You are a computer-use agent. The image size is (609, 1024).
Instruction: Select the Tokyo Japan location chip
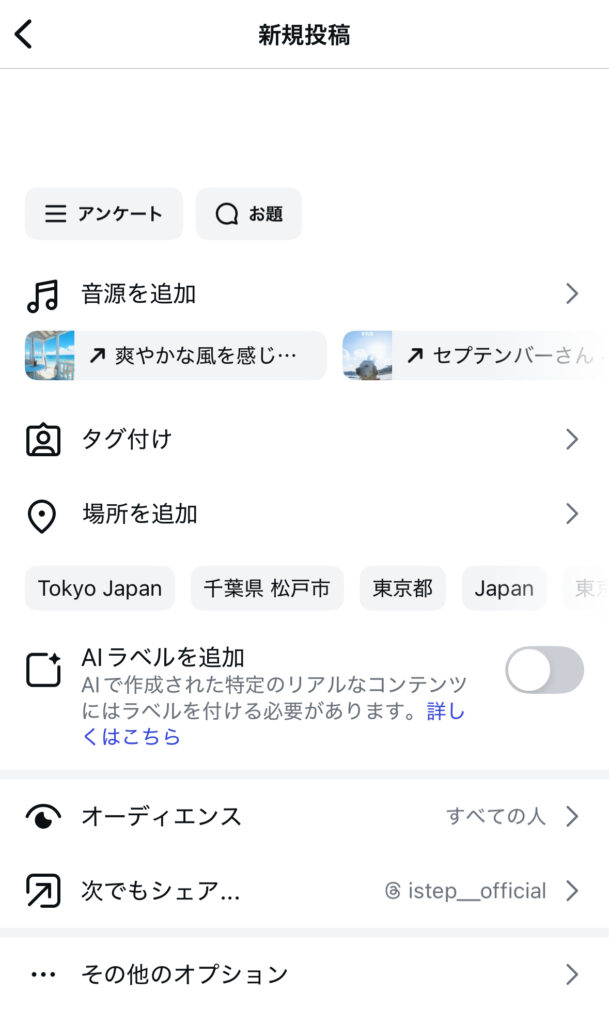pos(100,588)
